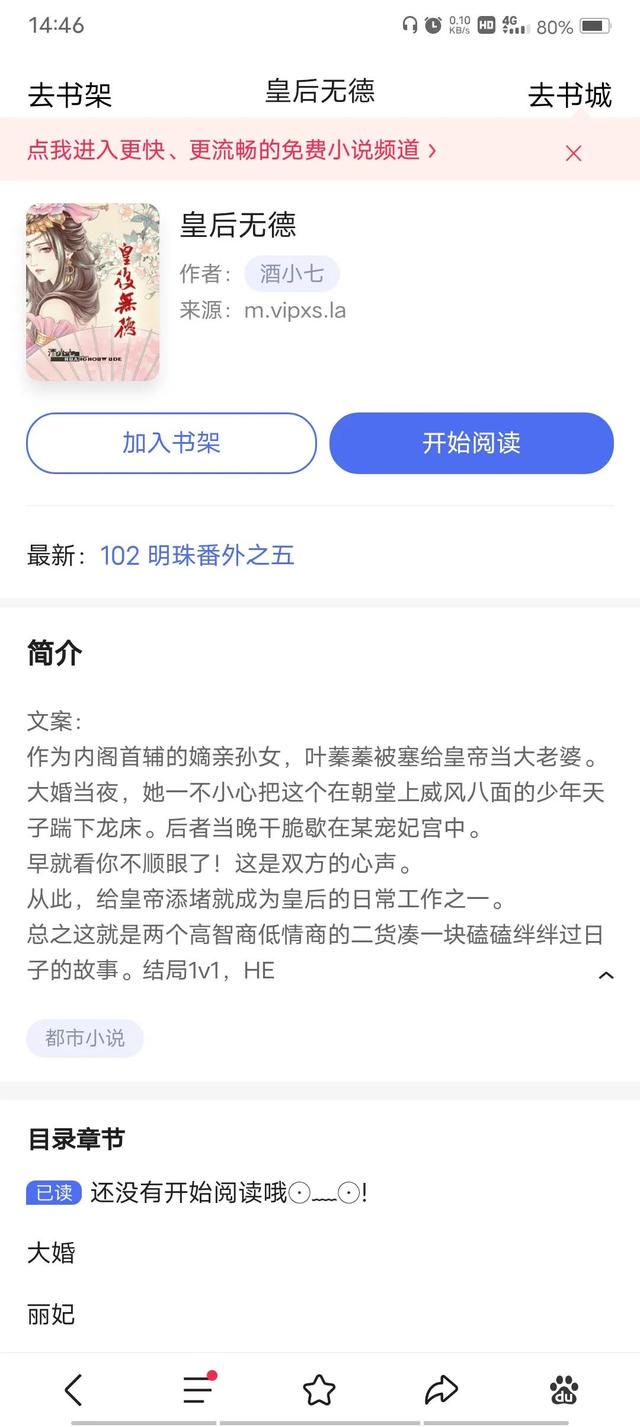Go to the bookshelf via 去书架

[x=70, y=95]
